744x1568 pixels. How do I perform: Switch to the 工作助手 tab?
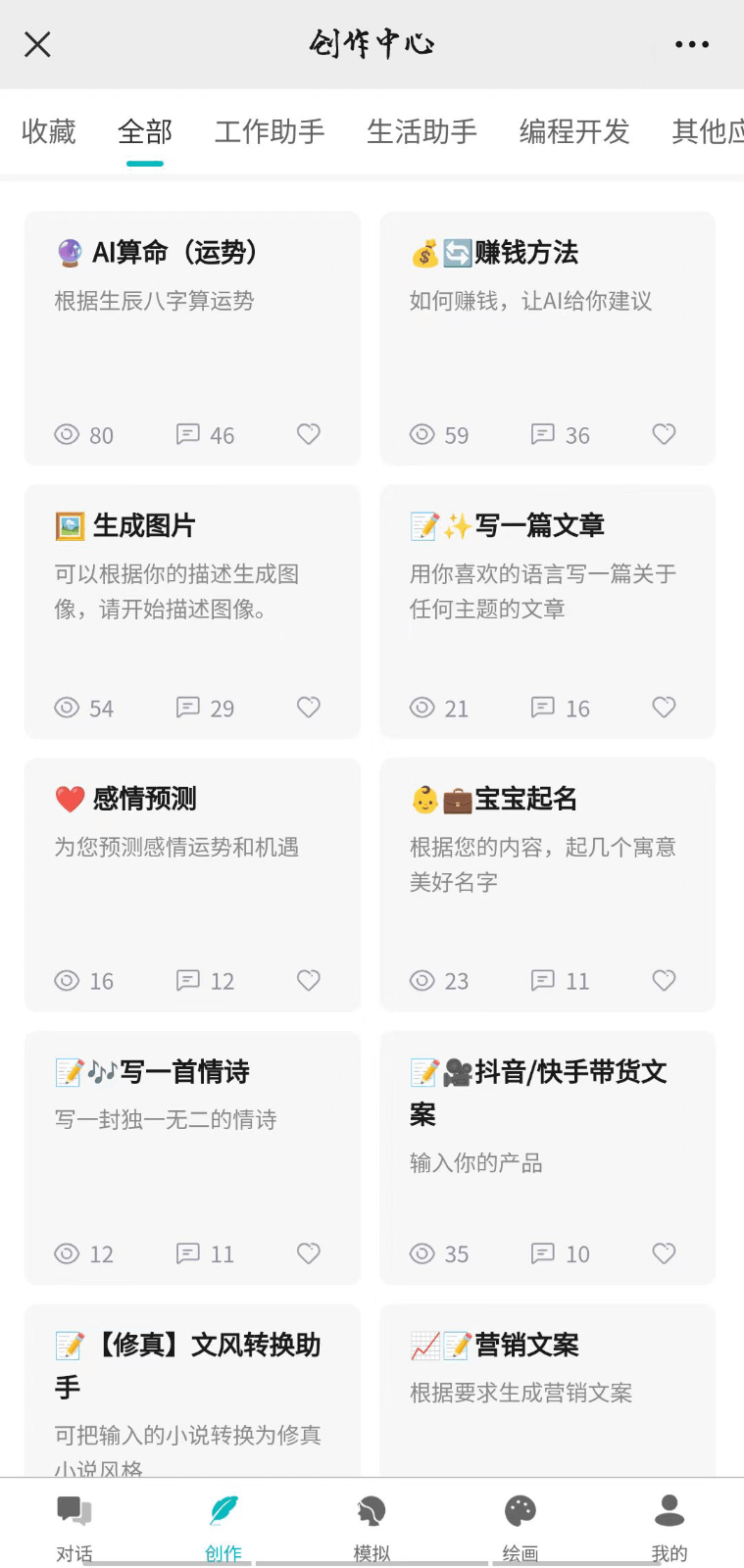270,132
